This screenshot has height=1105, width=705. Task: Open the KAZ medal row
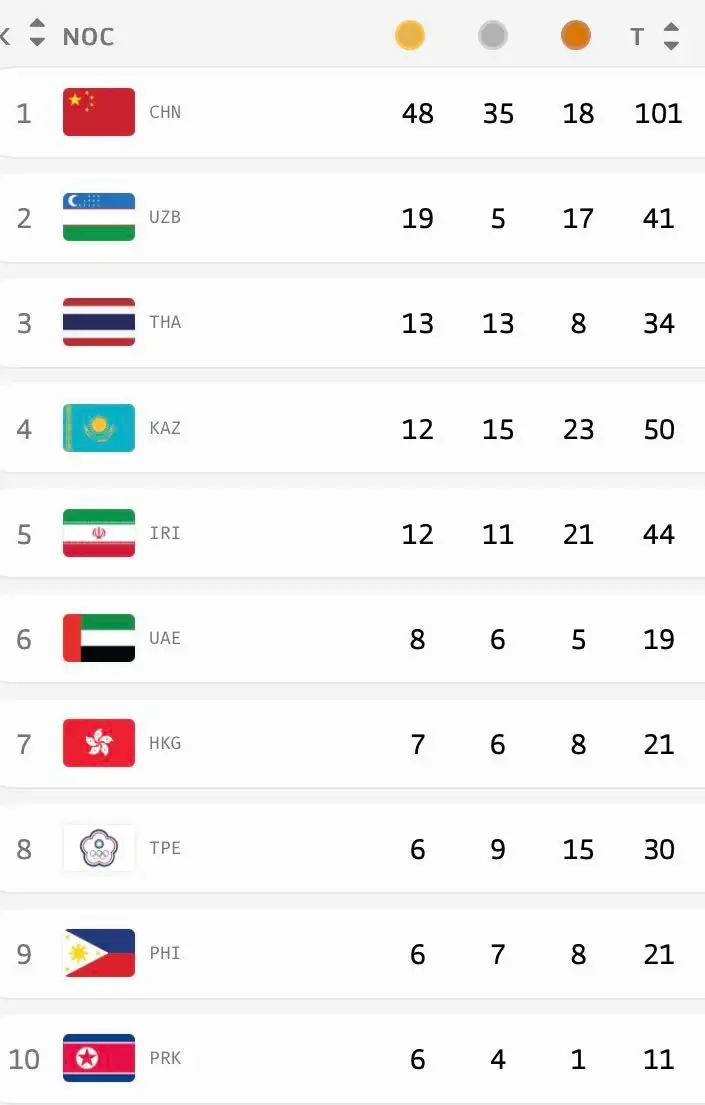pos(350,429)
